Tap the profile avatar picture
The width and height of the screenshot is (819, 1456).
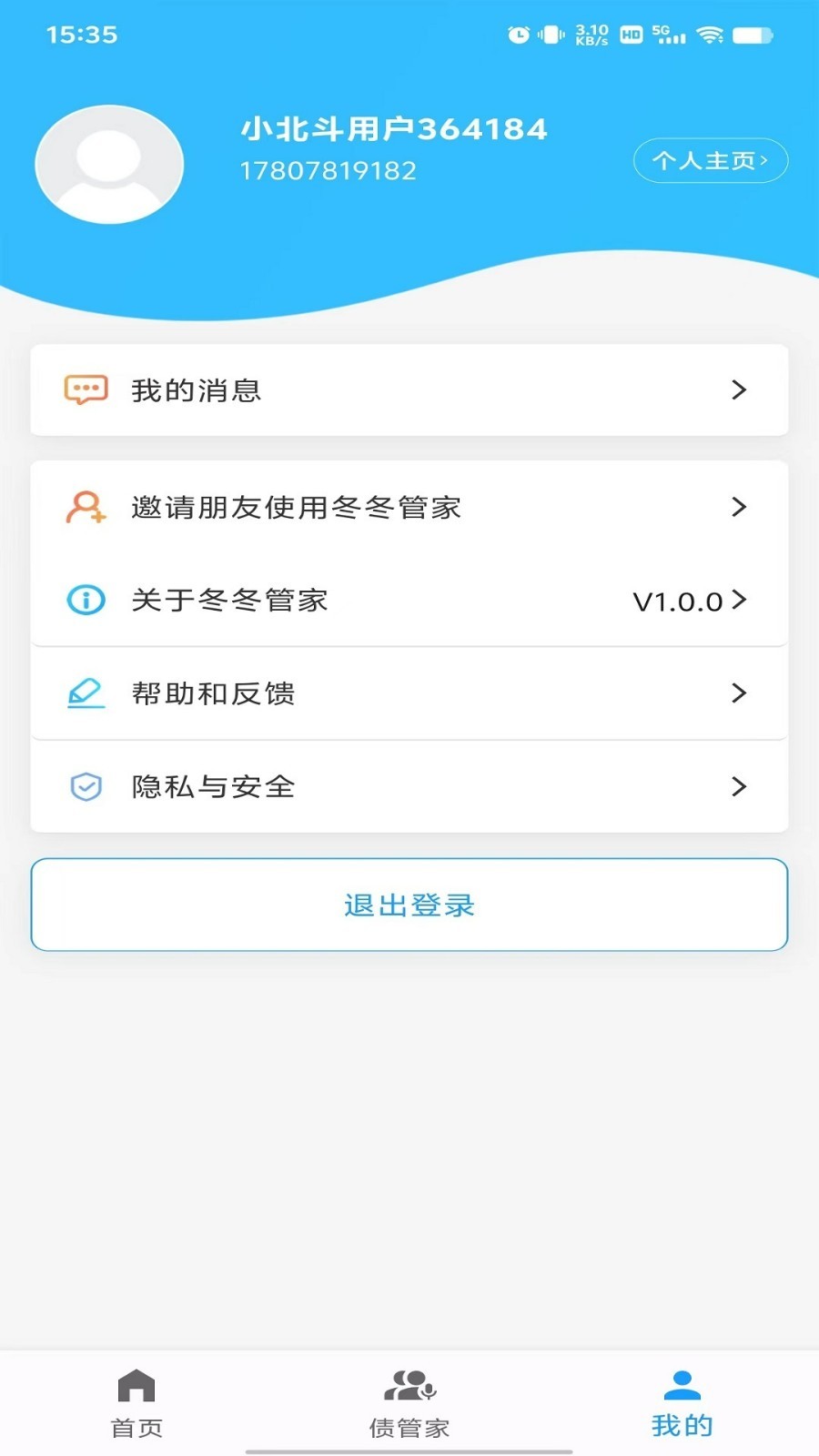(x=109, y=165)
